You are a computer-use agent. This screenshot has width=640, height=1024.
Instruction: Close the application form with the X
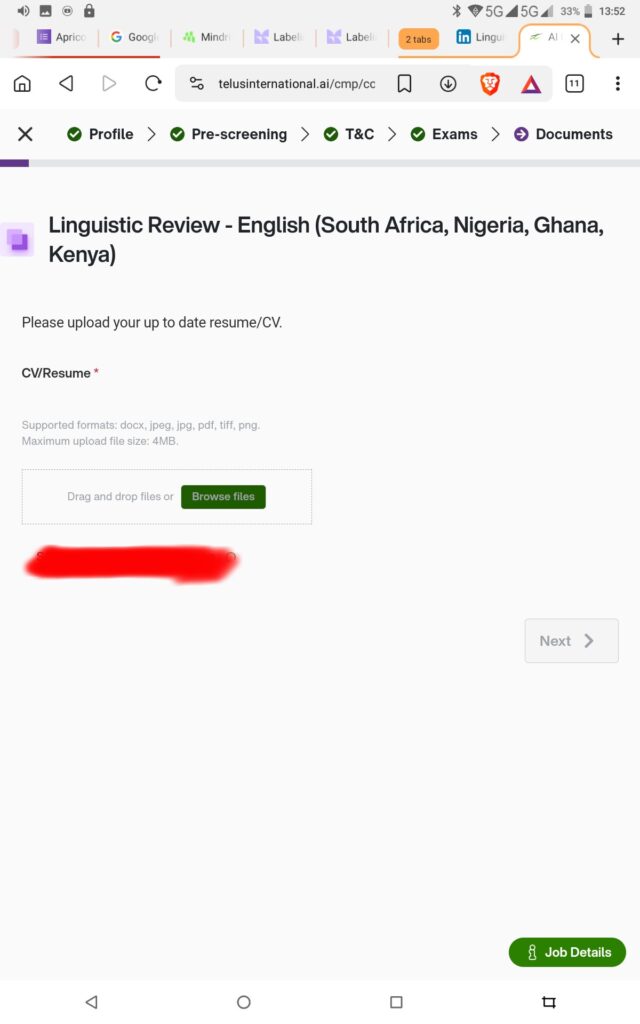(26, 134)
